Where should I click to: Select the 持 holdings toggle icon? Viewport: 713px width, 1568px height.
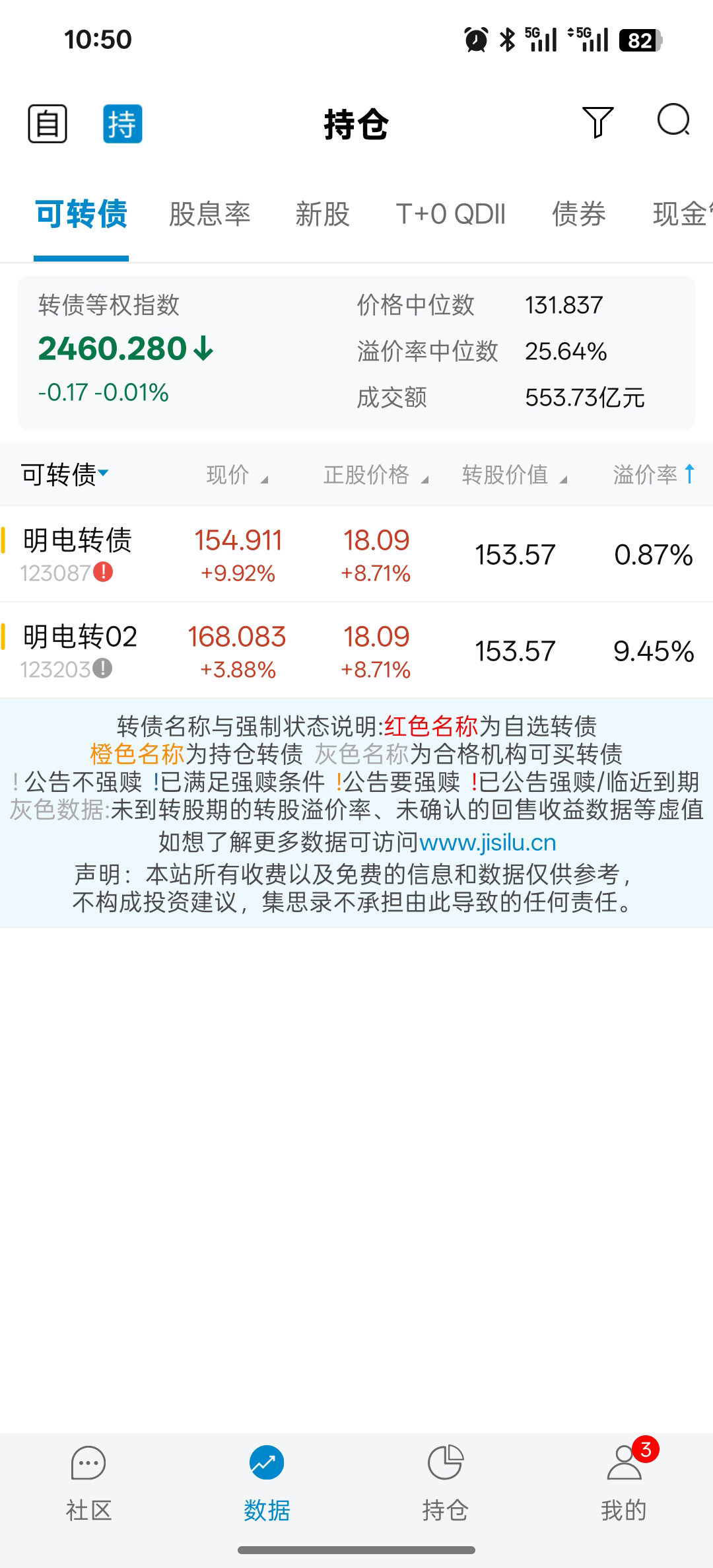(x=123, y=124)
